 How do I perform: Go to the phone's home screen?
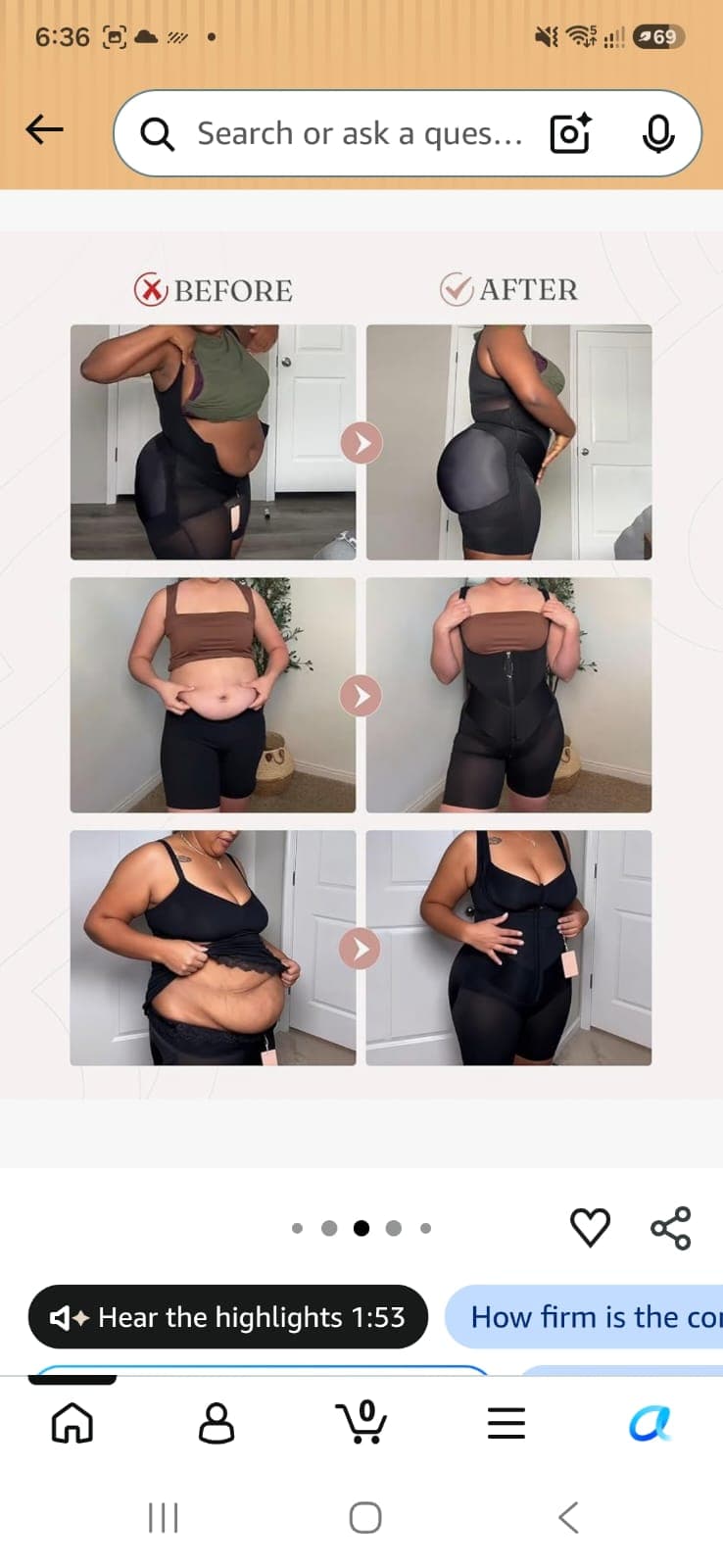(365, 1518)
